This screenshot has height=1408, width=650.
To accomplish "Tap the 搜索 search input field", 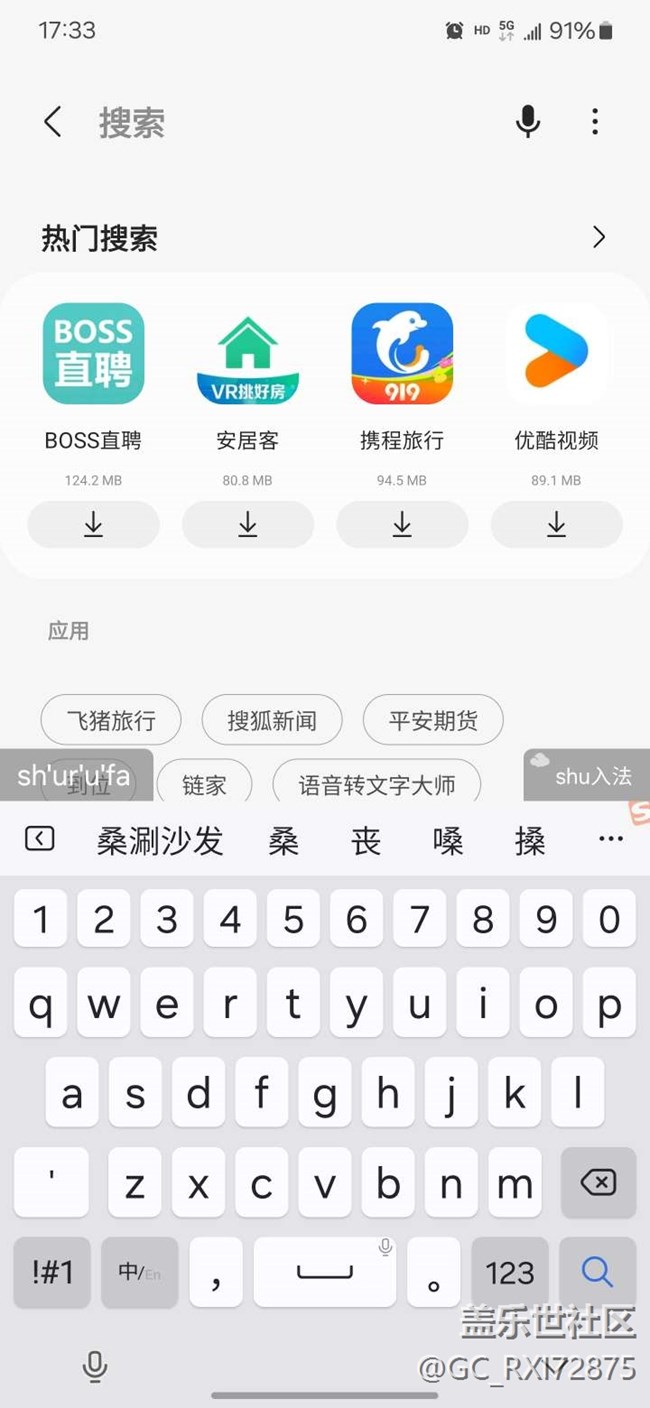I will (x=290, y=123).
